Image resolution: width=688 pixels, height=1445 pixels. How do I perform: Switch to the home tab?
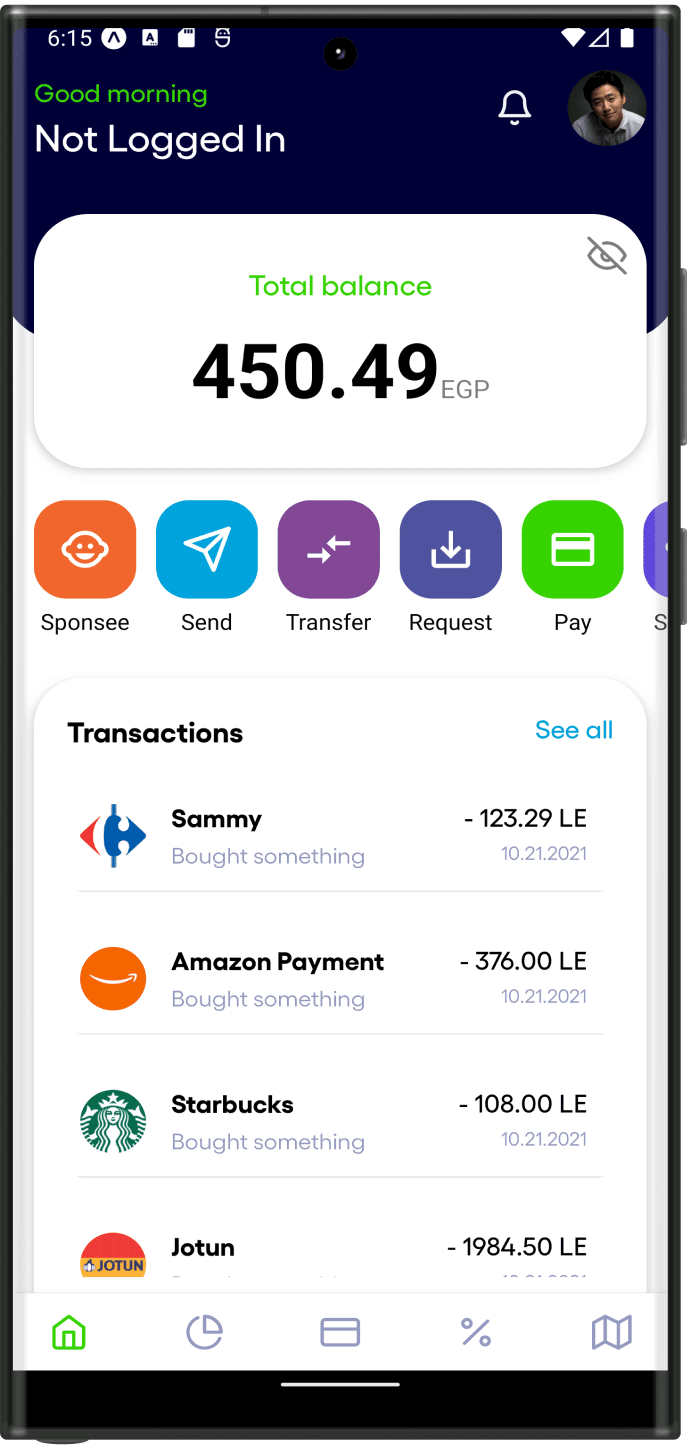pyautogui.click(x=69, y=1332)
